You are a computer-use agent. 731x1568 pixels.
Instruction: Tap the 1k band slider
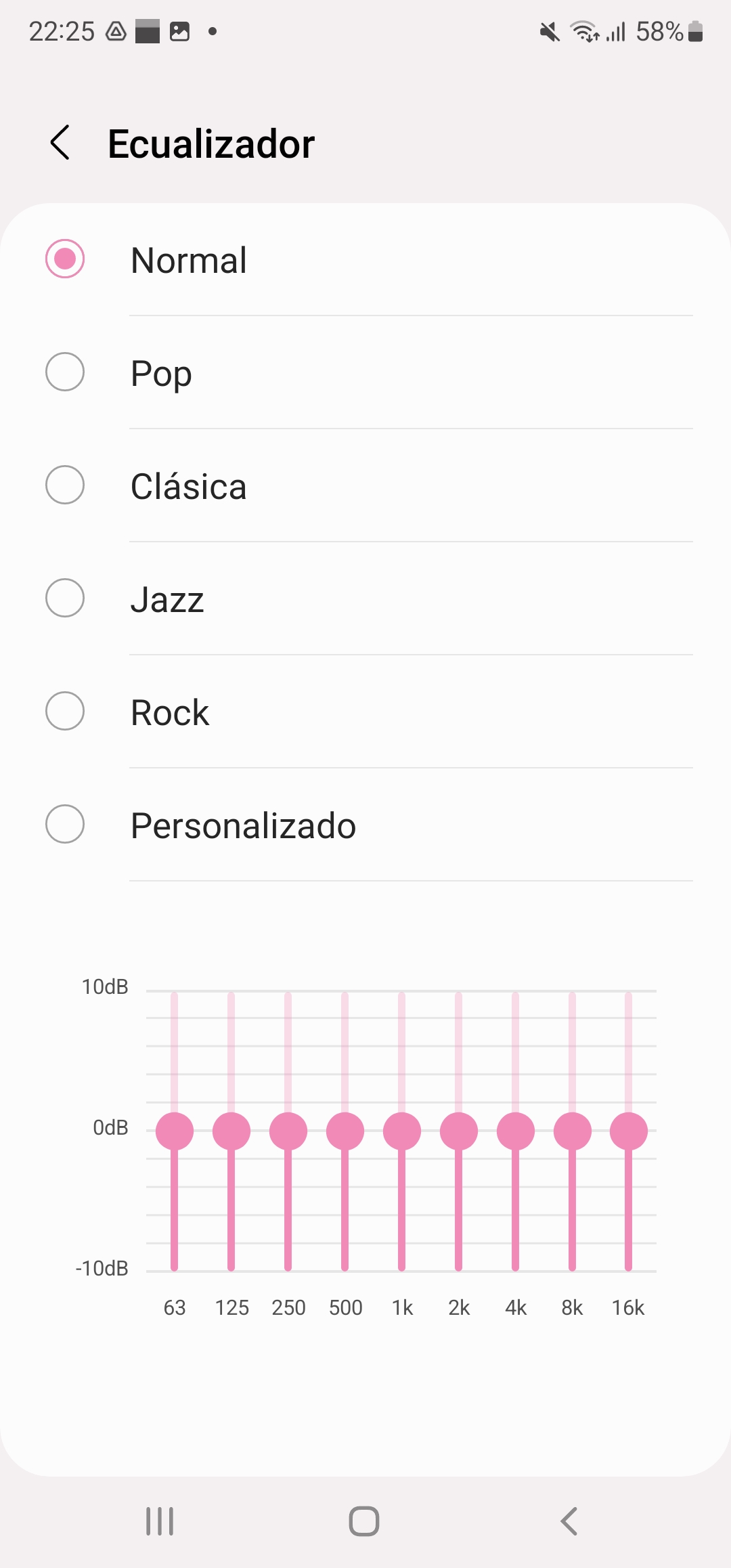(x=402, y=1131)
